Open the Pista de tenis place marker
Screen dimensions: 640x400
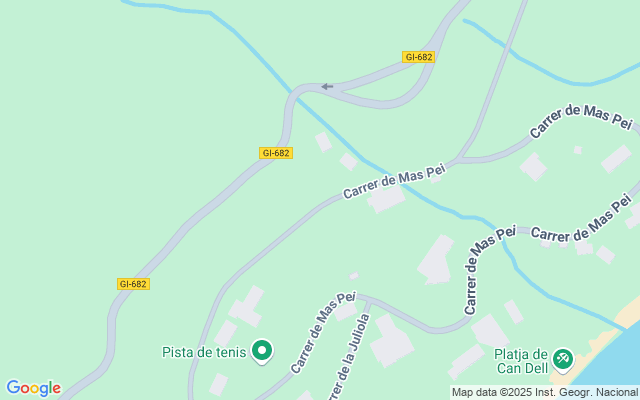(262, 351)
